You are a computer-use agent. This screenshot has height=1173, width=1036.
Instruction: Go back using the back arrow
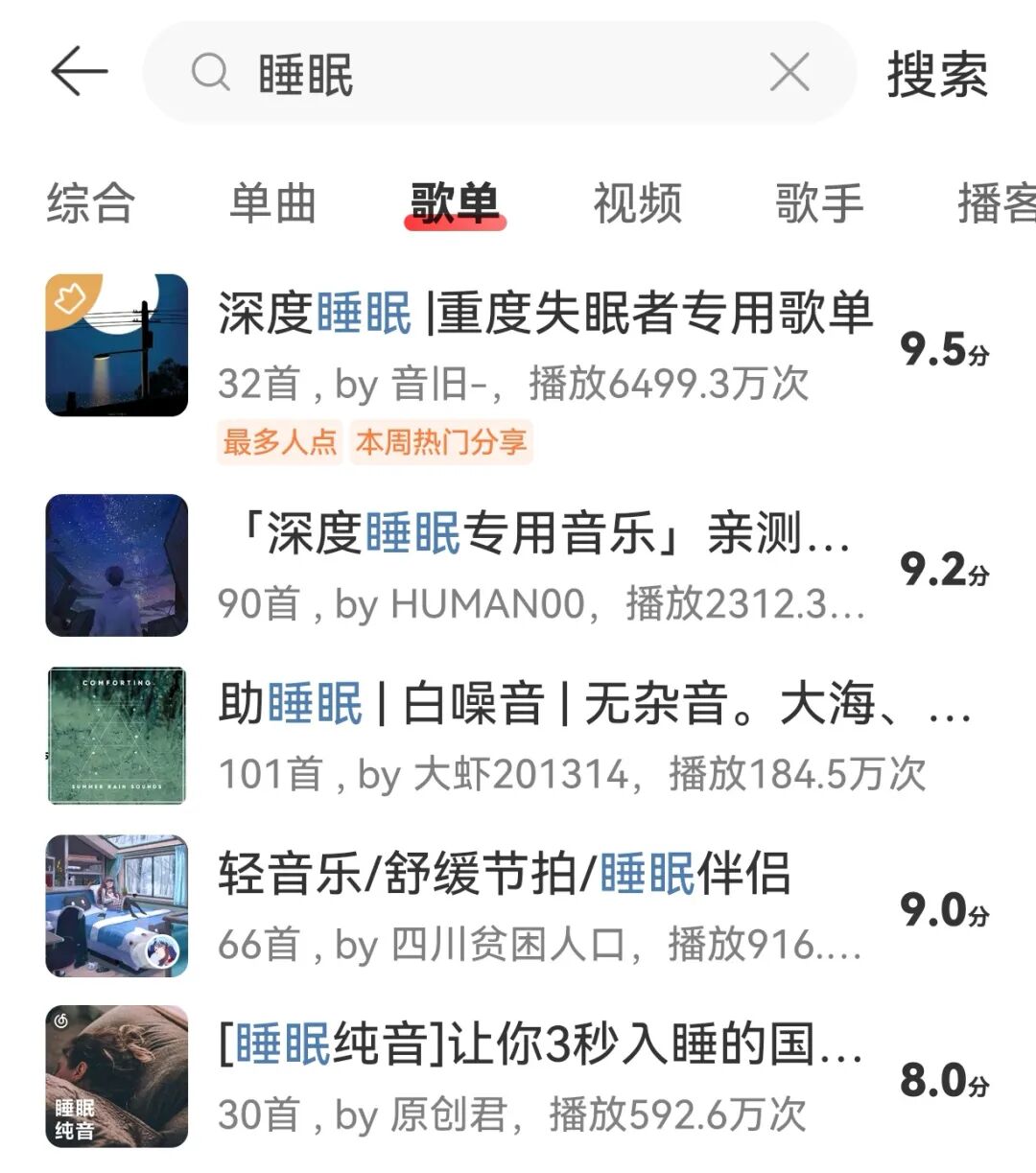click(x=79, y=73)
